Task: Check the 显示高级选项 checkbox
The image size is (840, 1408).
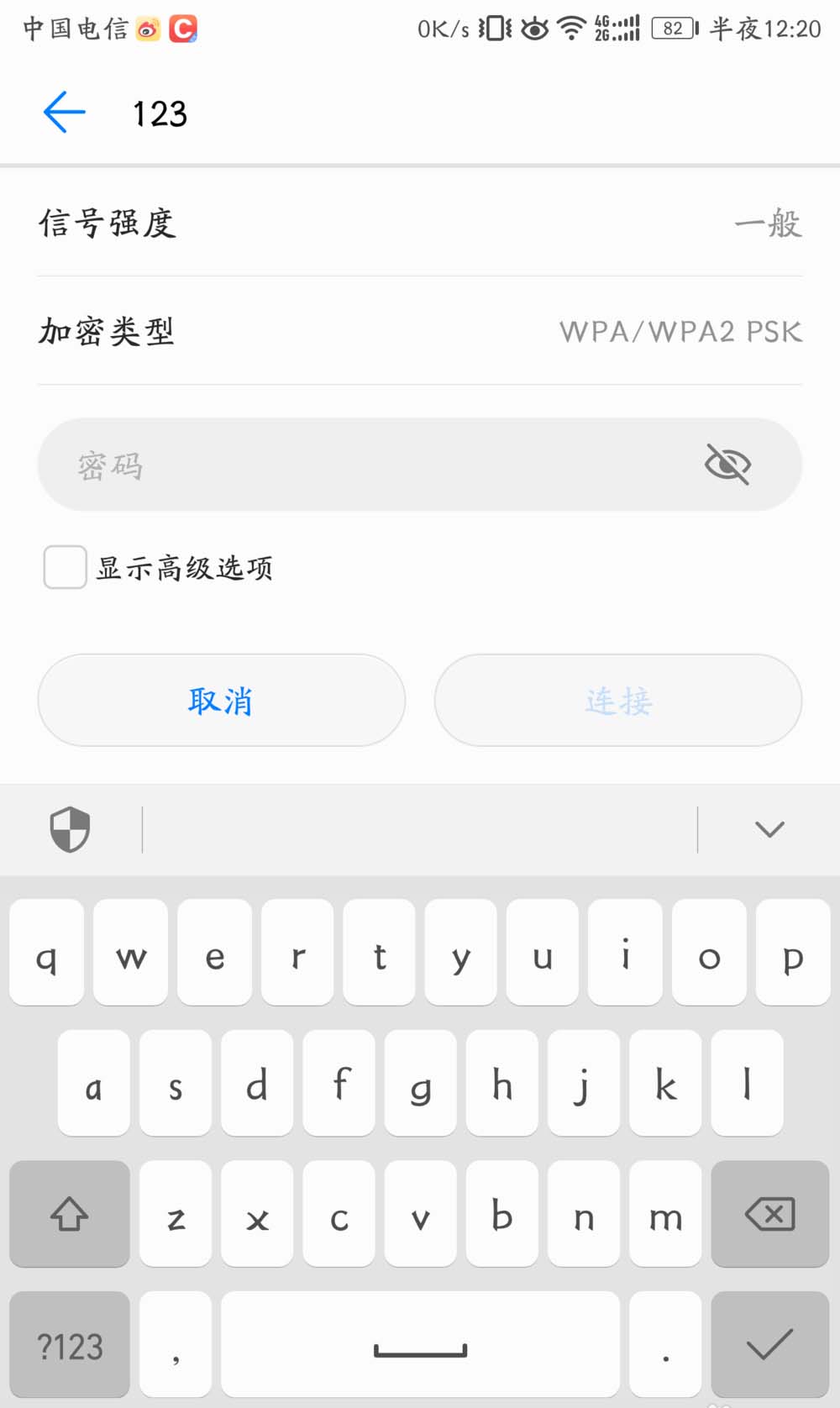Action: (66, 567)
